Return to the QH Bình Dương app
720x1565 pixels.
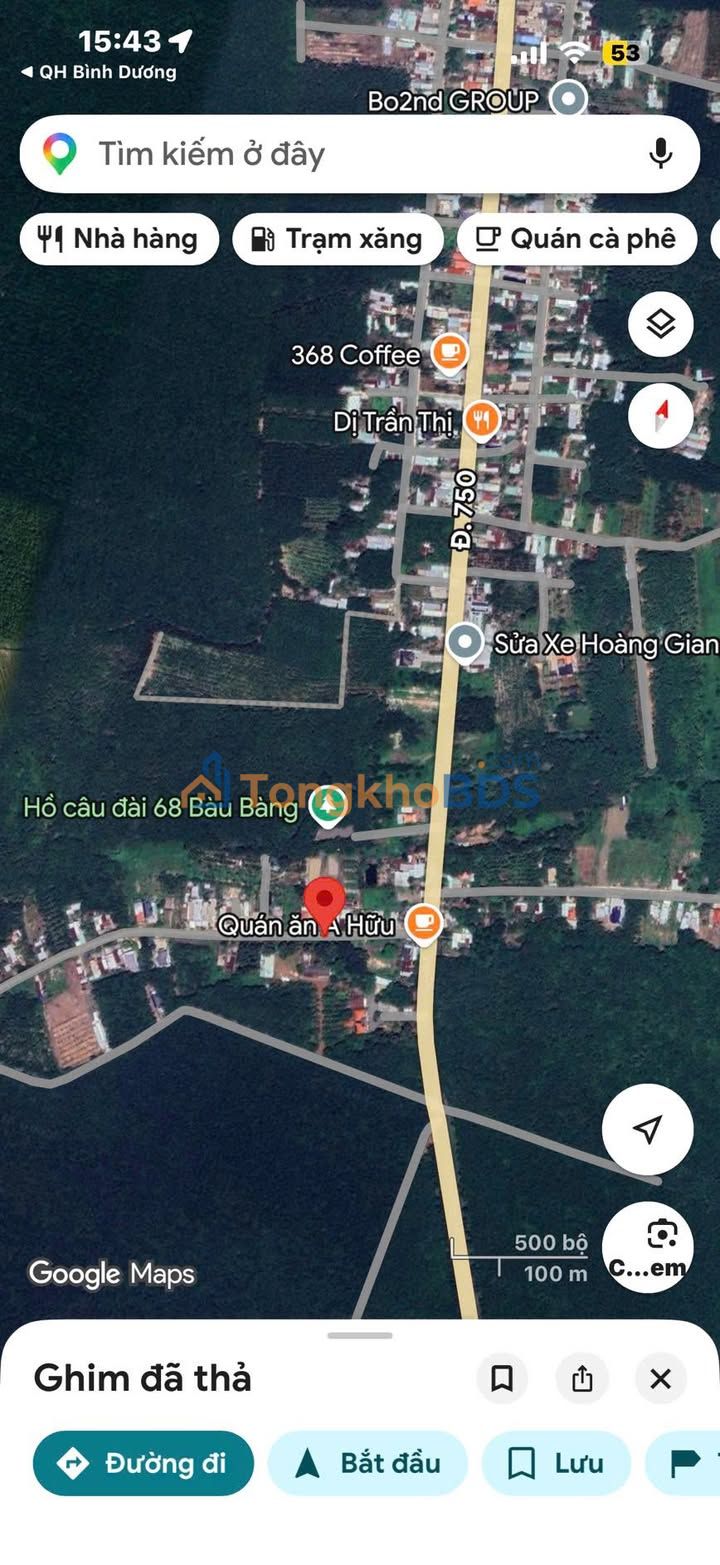click(x=98, y=72)
